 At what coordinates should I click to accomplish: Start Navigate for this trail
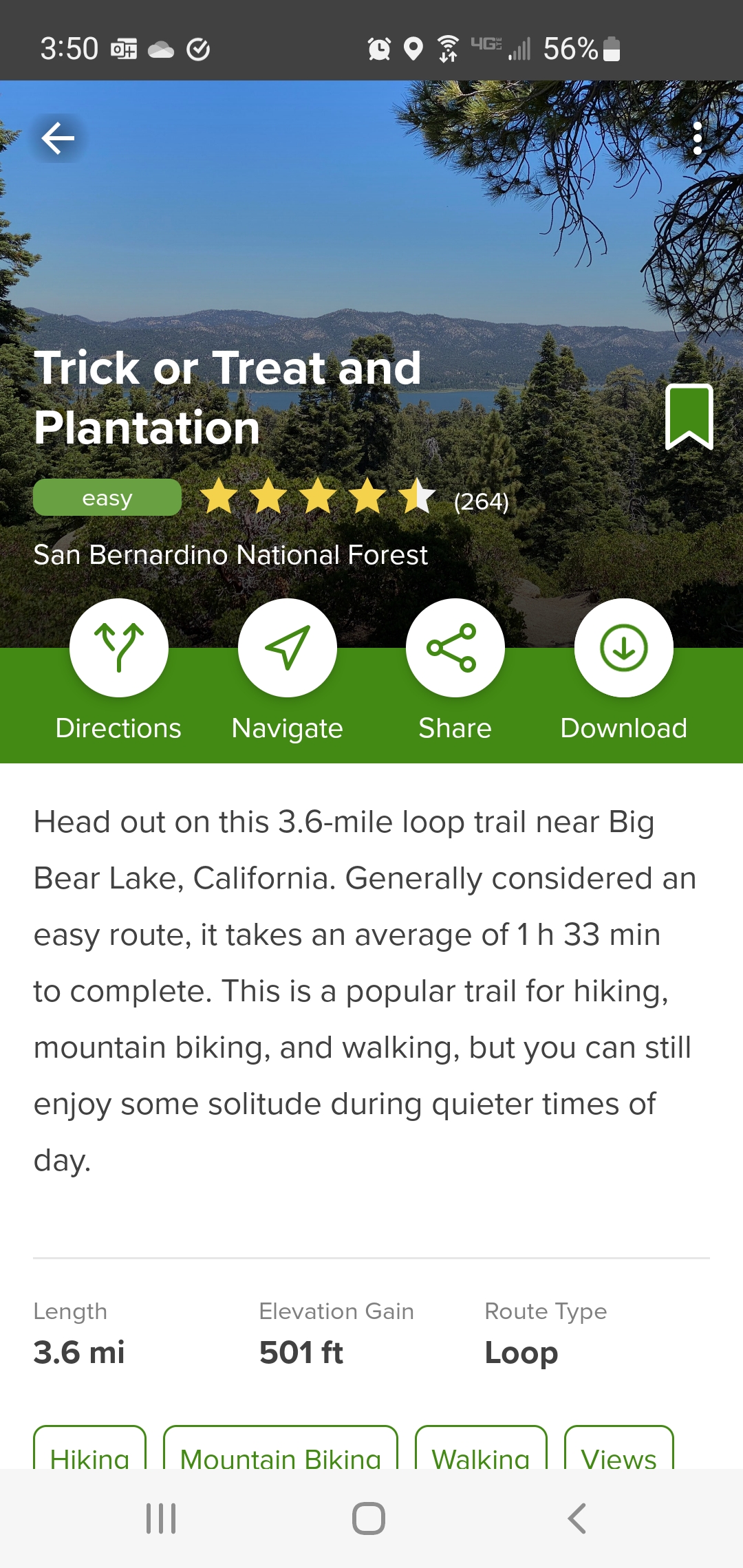tap(287, 648)
